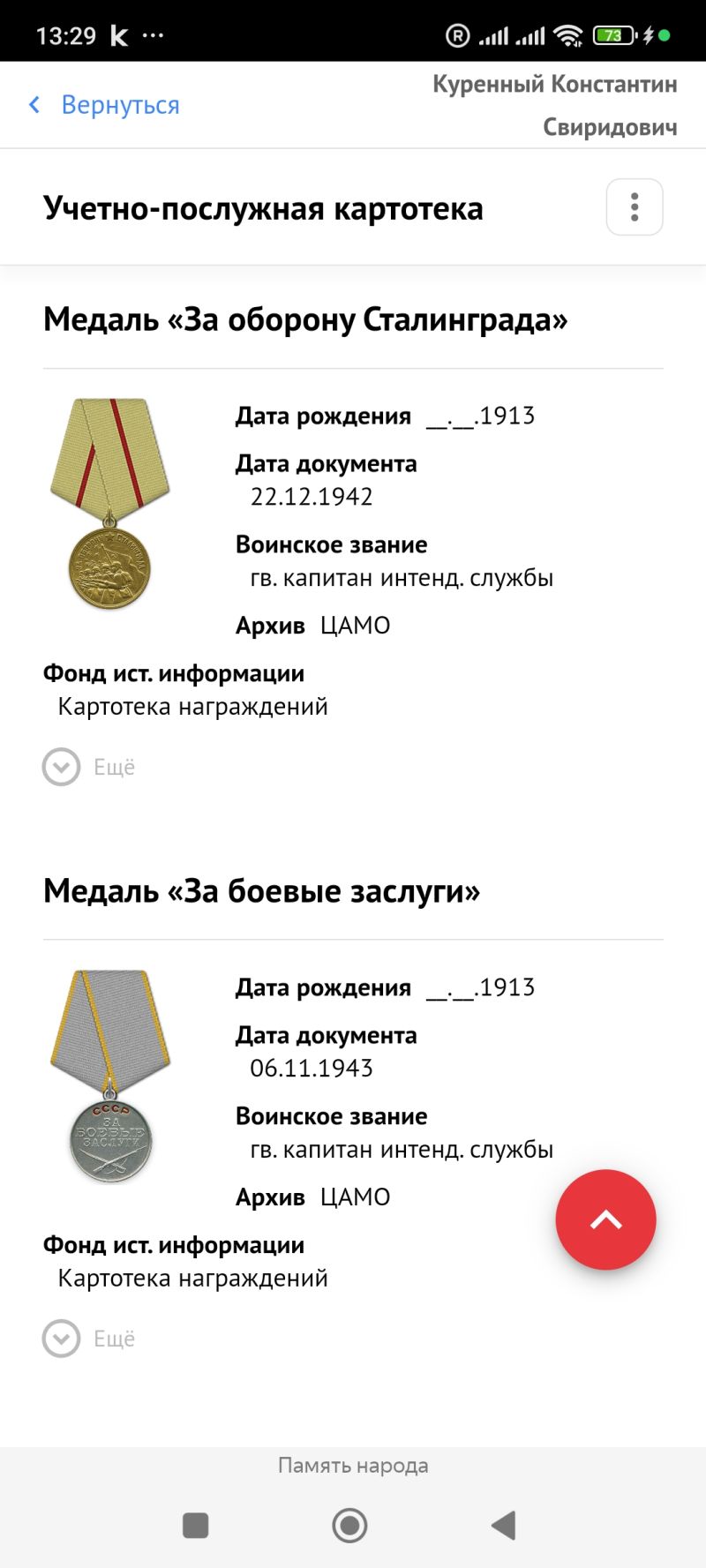Screen dimensions: 706x1568
Task: Open the three-dot menu beside Учетно-послужная картотека
Action: click(x=635, y=207)
